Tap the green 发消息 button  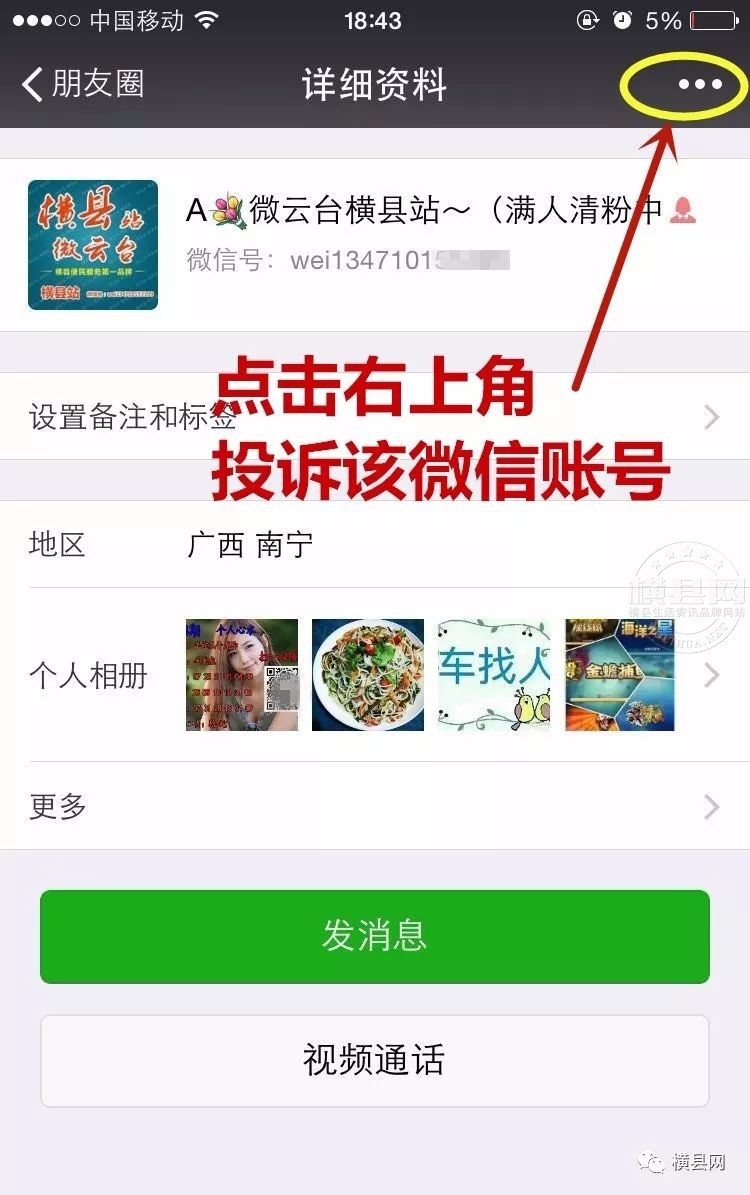click(x=374, y=936)
